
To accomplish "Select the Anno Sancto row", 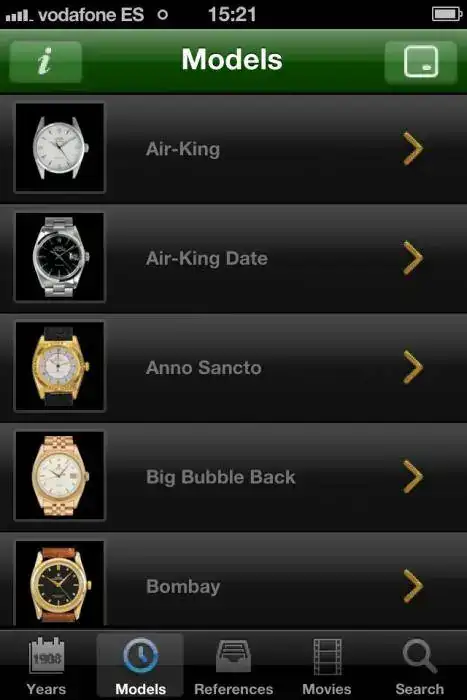I will (x=234, y=367).
